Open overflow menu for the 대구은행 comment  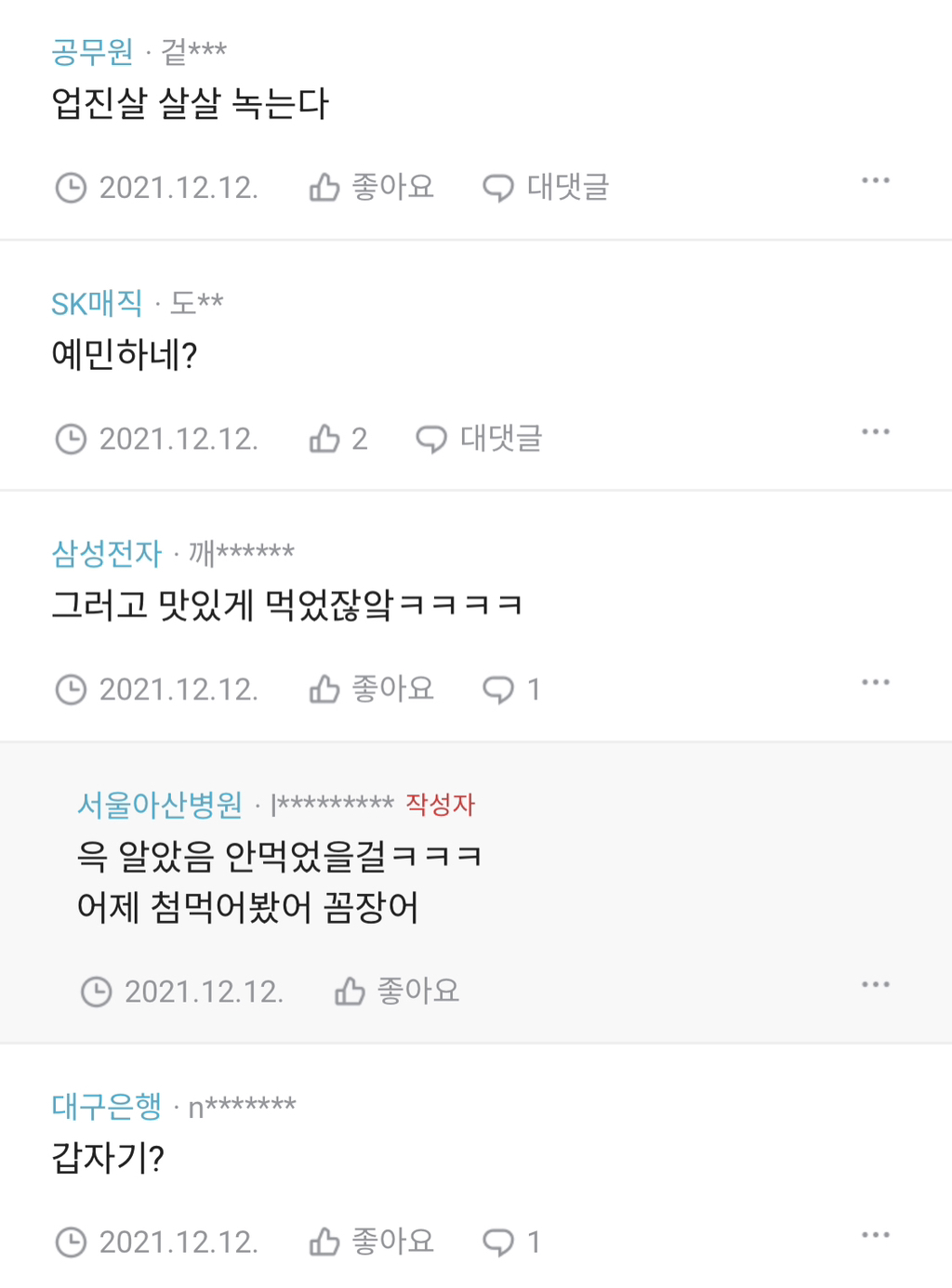click(x=876, y=1235)
